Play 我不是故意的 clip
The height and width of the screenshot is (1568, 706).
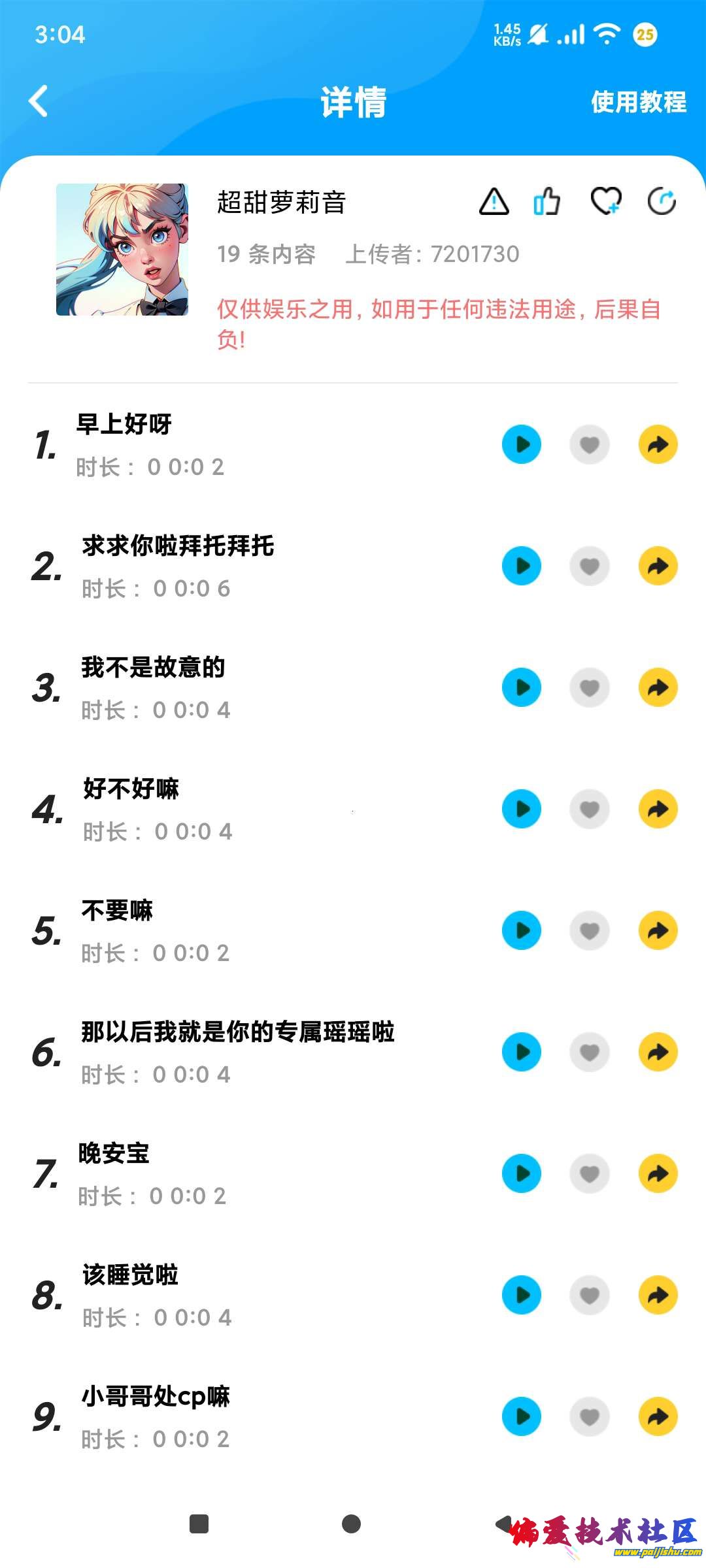click(522, 688)
